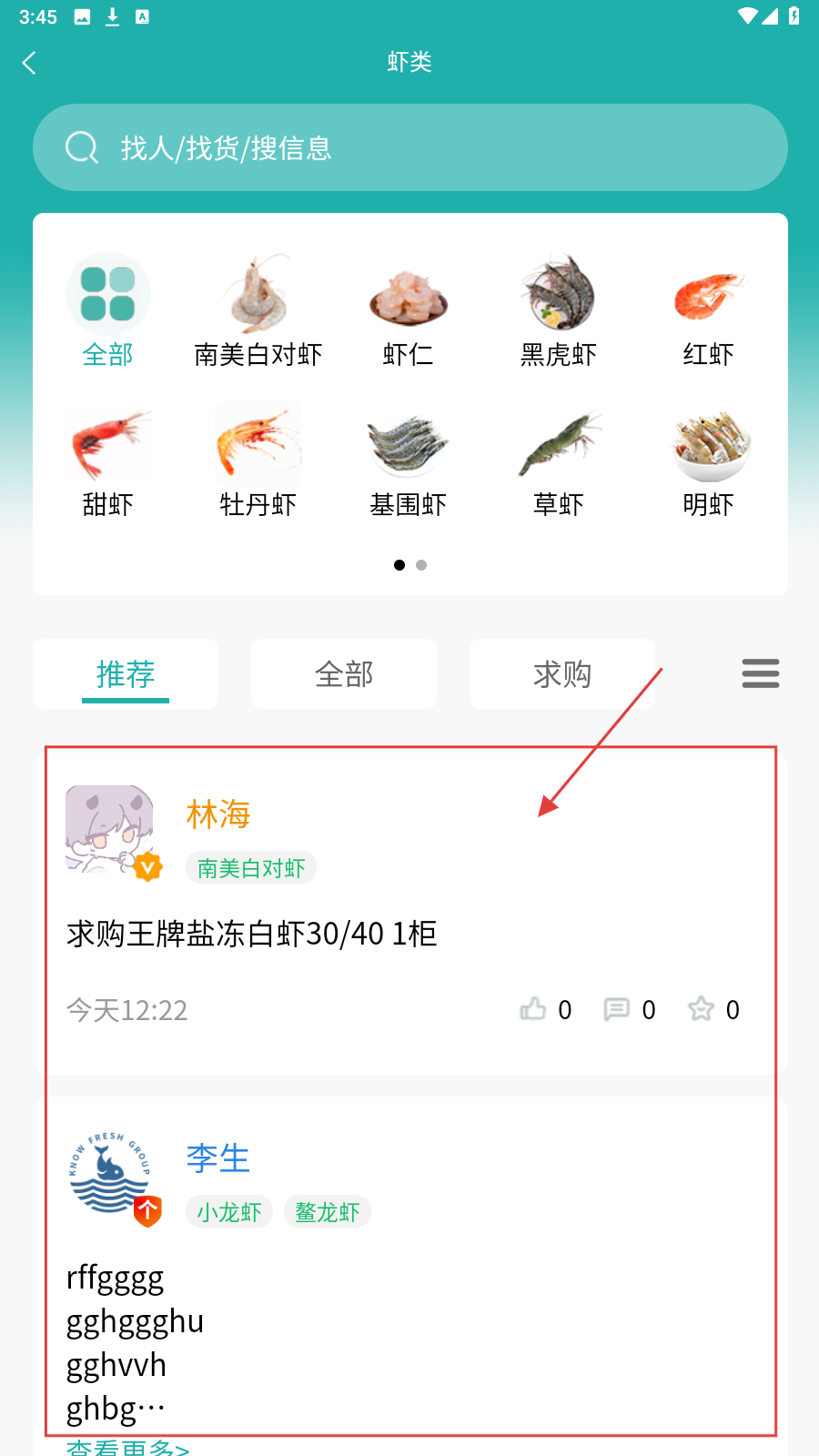Switch to the 求购 tab

tap(562, 674)
